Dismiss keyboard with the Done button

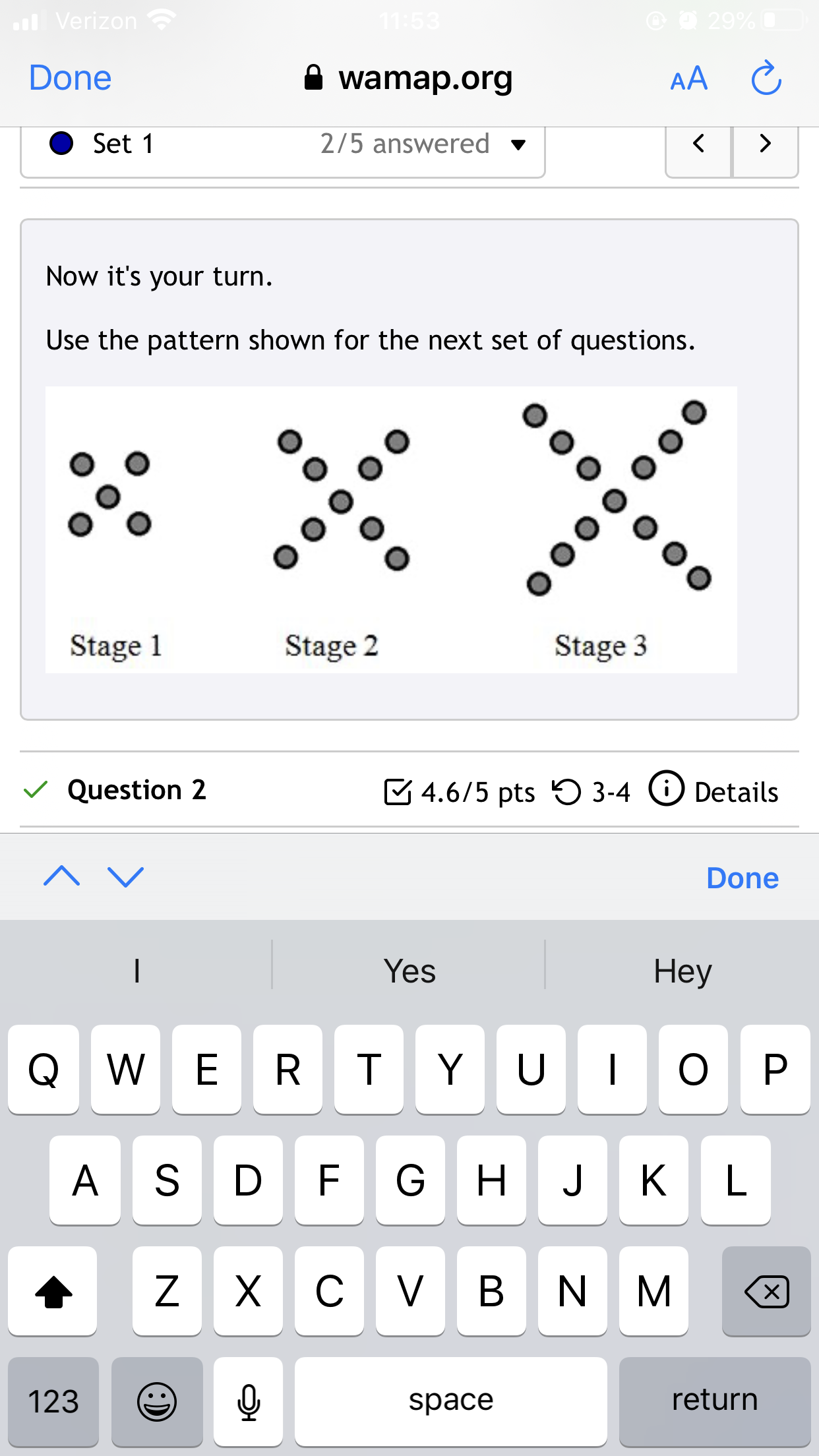(x=743, y=878)
